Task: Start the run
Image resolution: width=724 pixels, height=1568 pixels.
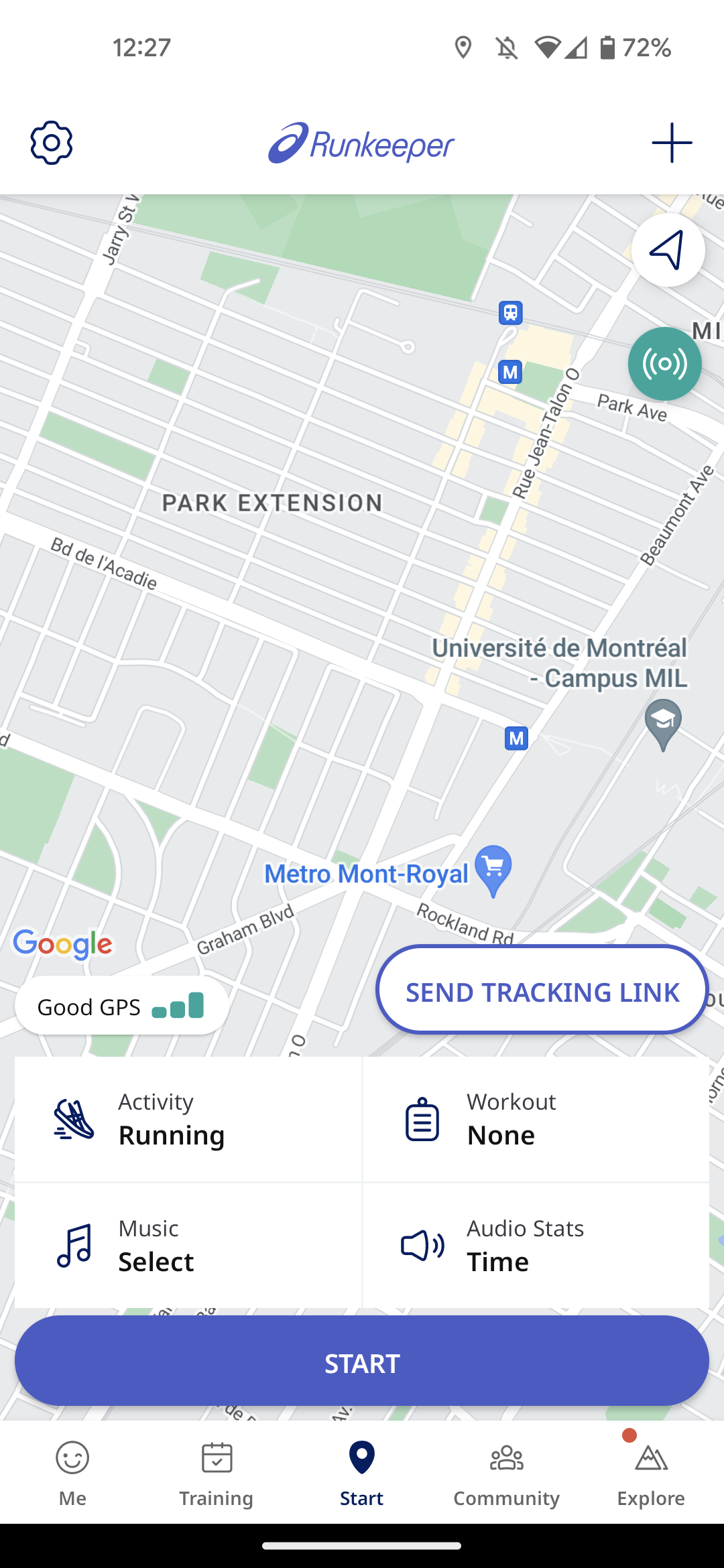Action: pos(362,1363)
